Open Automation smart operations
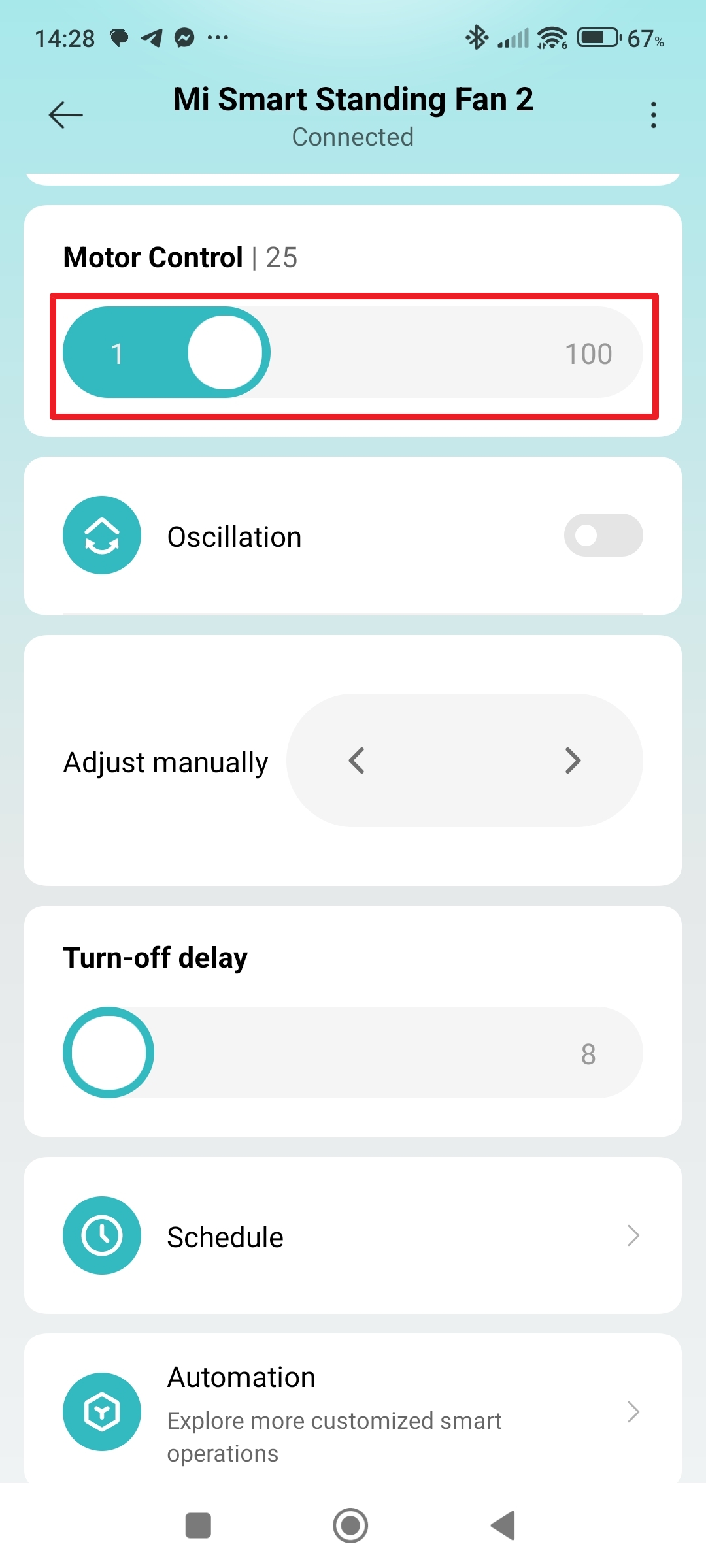The width and height of the screenshot is (706, 1568). [x=353, y=1411]
